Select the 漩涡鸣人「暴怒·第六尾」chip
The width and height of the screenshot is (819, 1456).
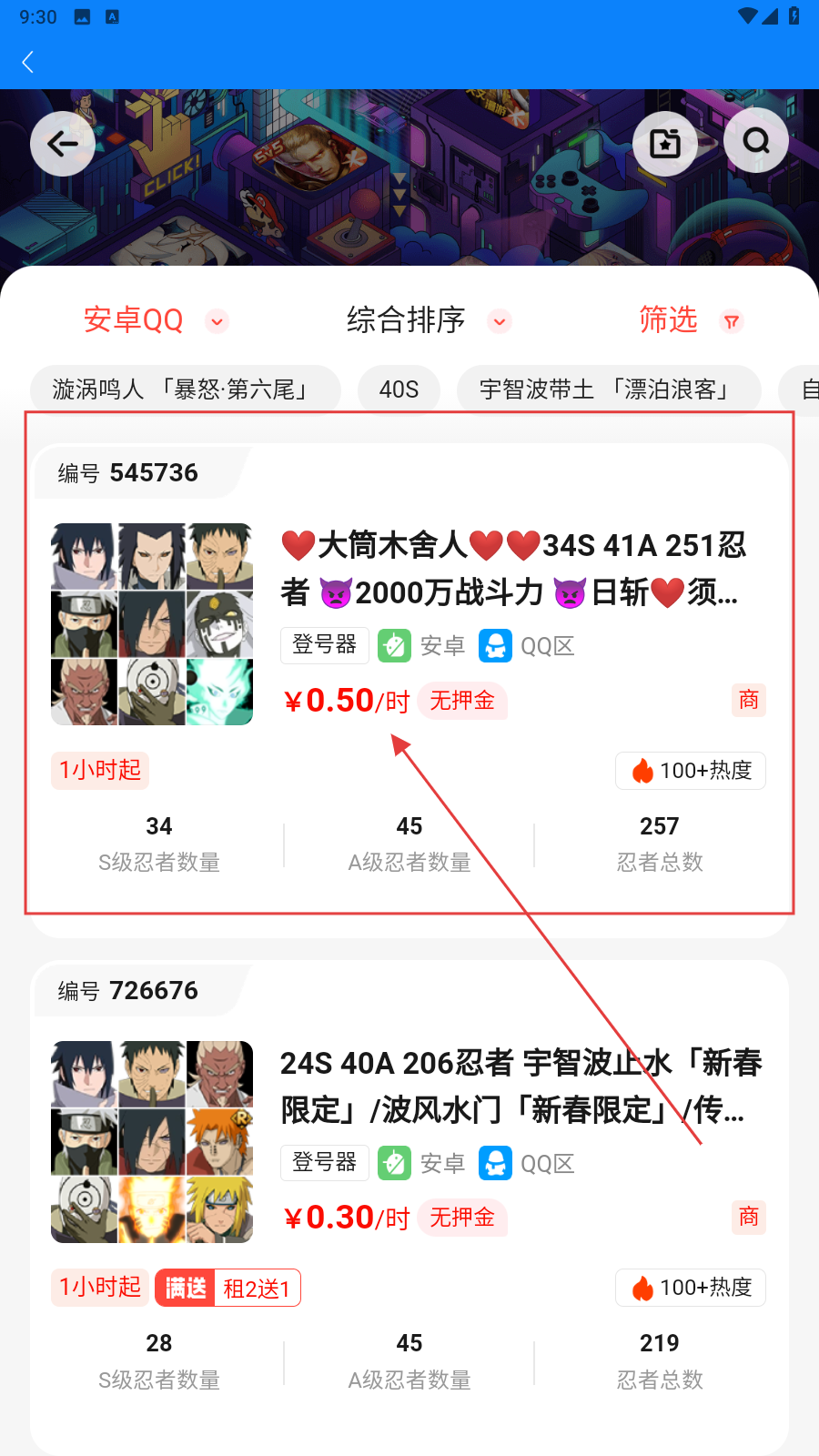coord(185,389)
